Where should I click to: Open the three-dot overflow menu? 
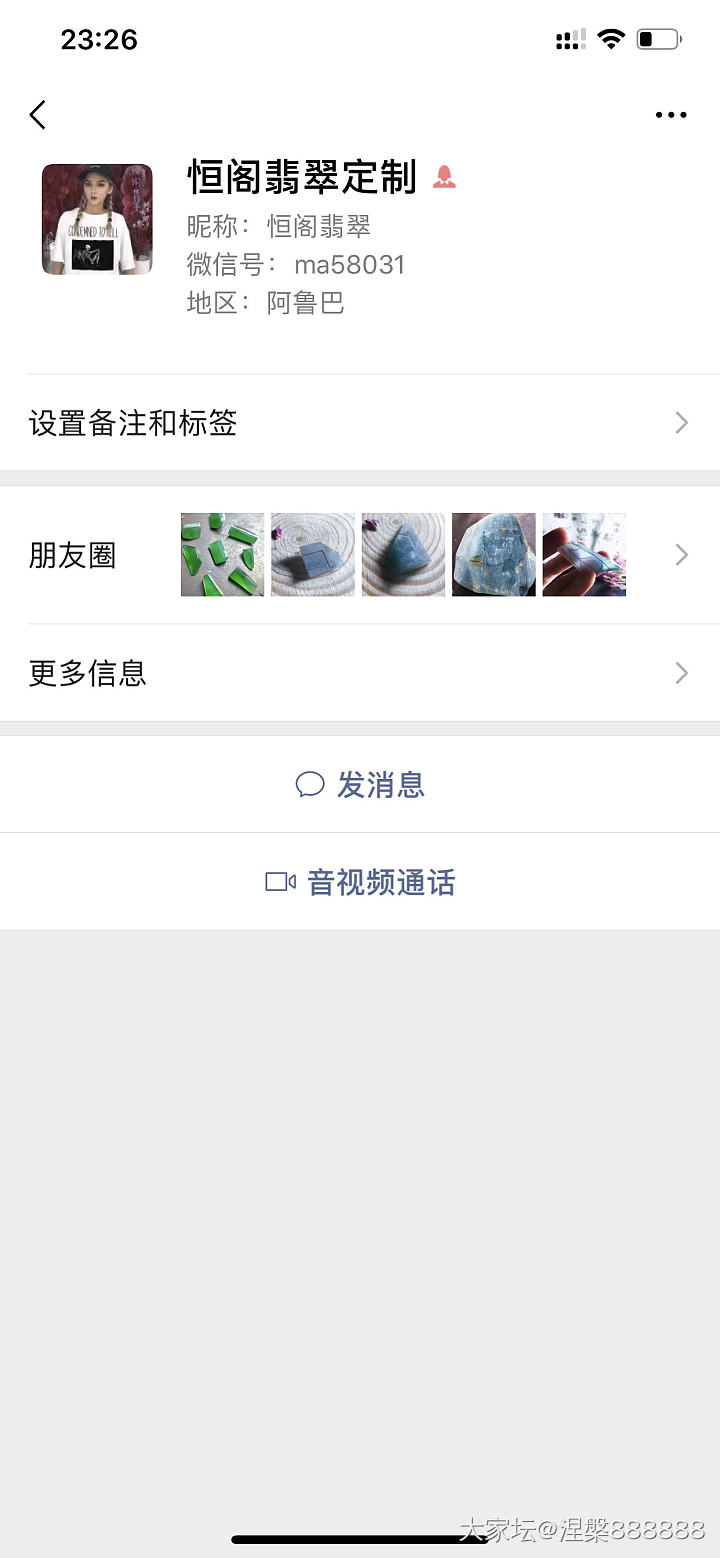pos(670,115)
